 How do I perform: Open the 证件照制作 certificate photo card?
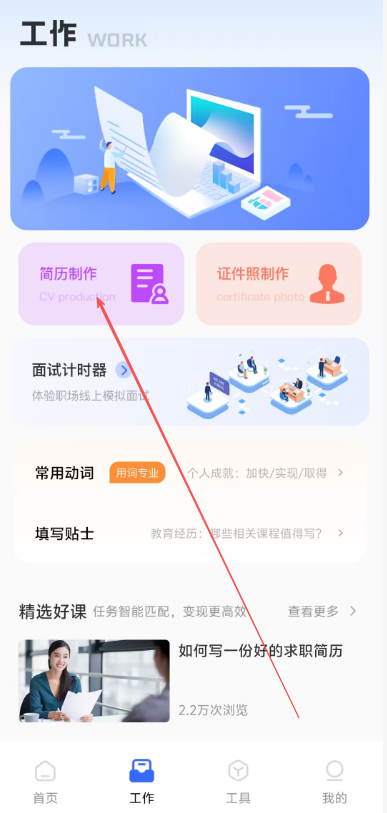(x=279, y=284)
